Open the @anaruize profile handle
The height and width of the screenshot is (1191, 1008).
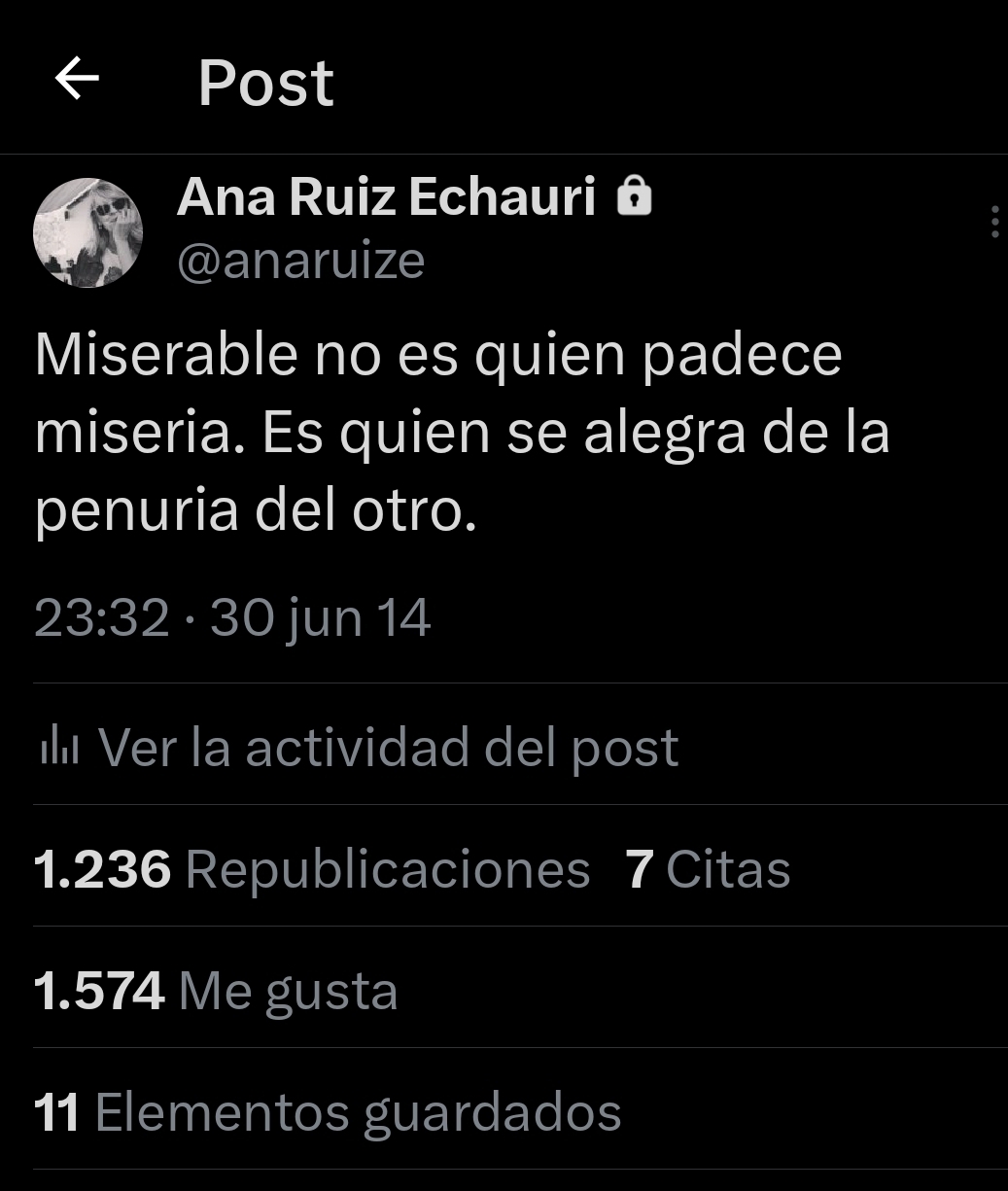300,262
